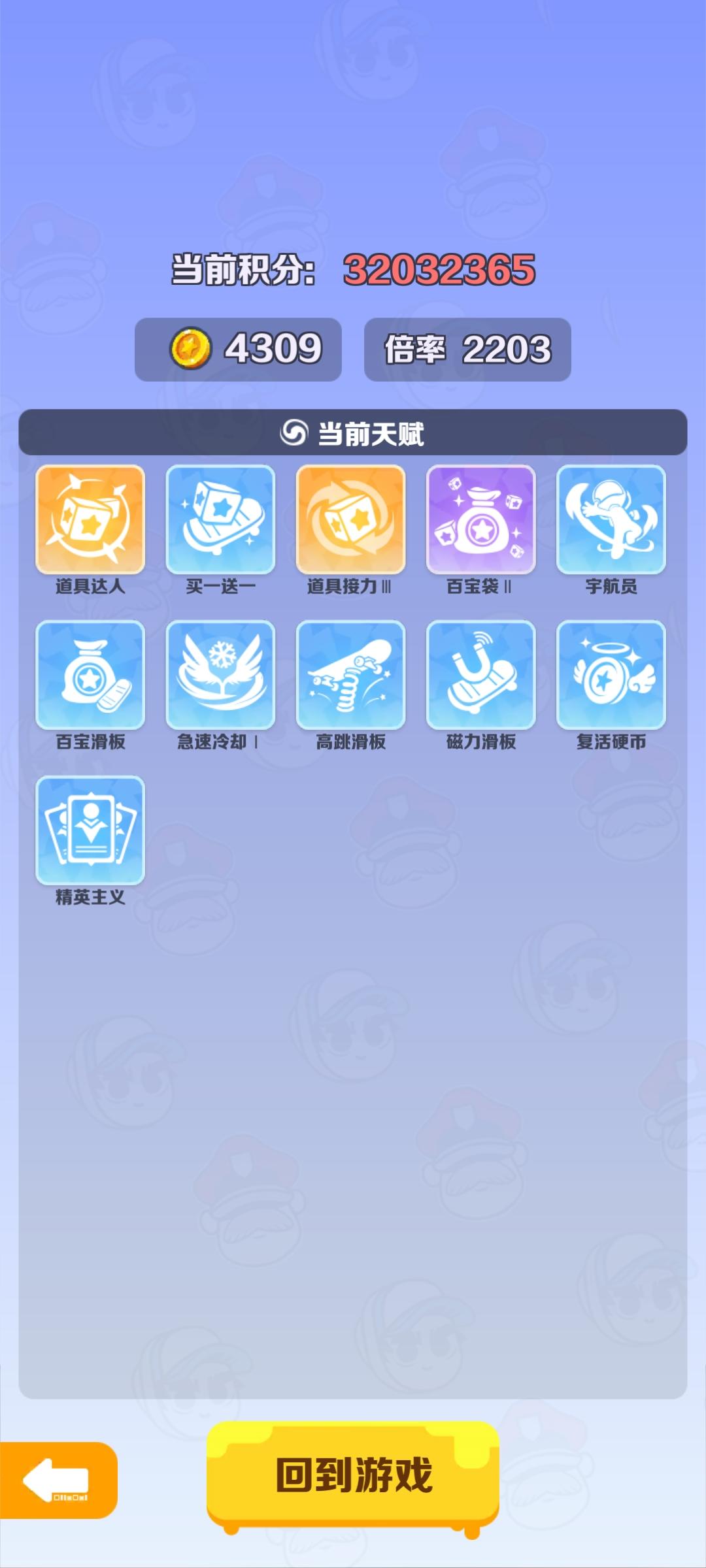Select the 高跳滑板 talent icon
Image resolution: width=706 pixels, height=1568 pixels.
(x=350, y=678)
